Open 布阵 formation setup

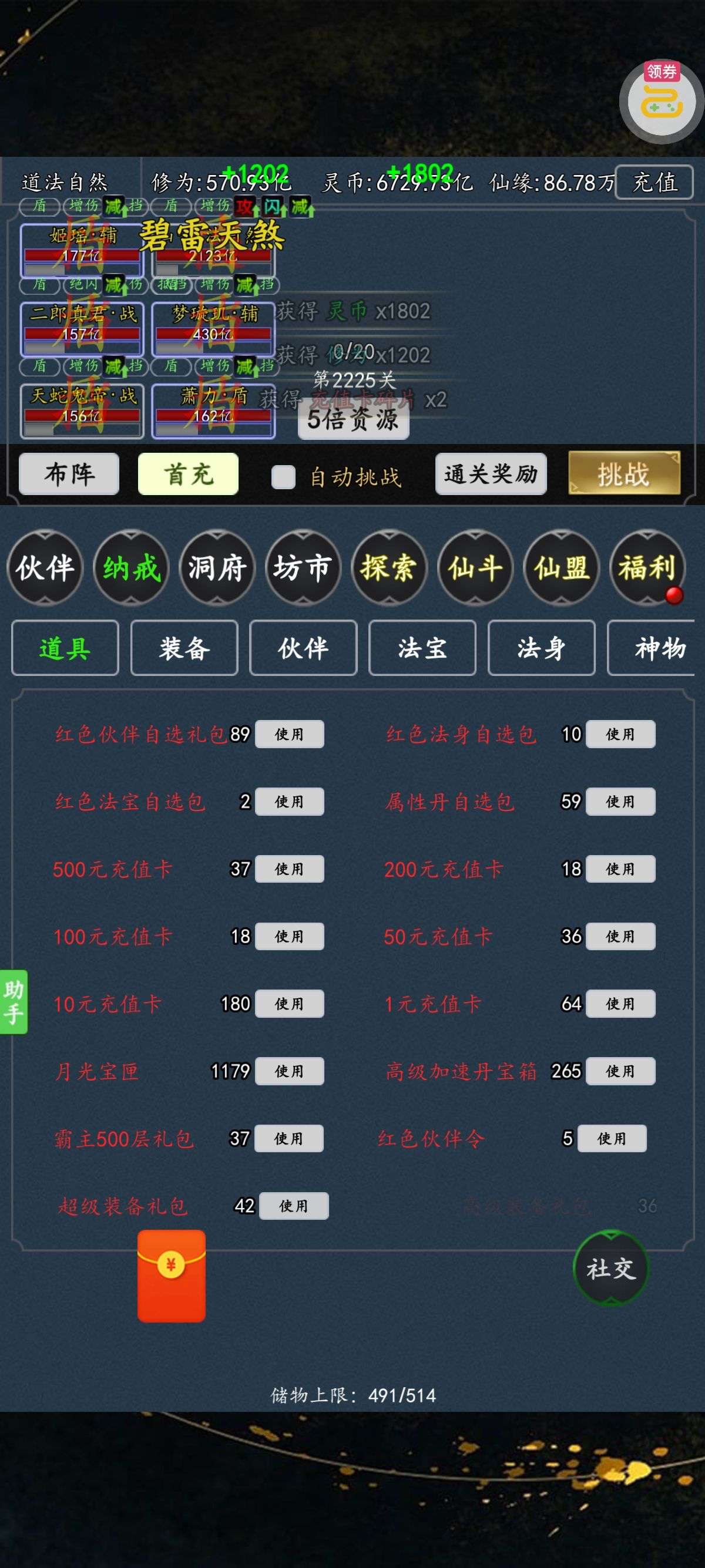(69, 473)
